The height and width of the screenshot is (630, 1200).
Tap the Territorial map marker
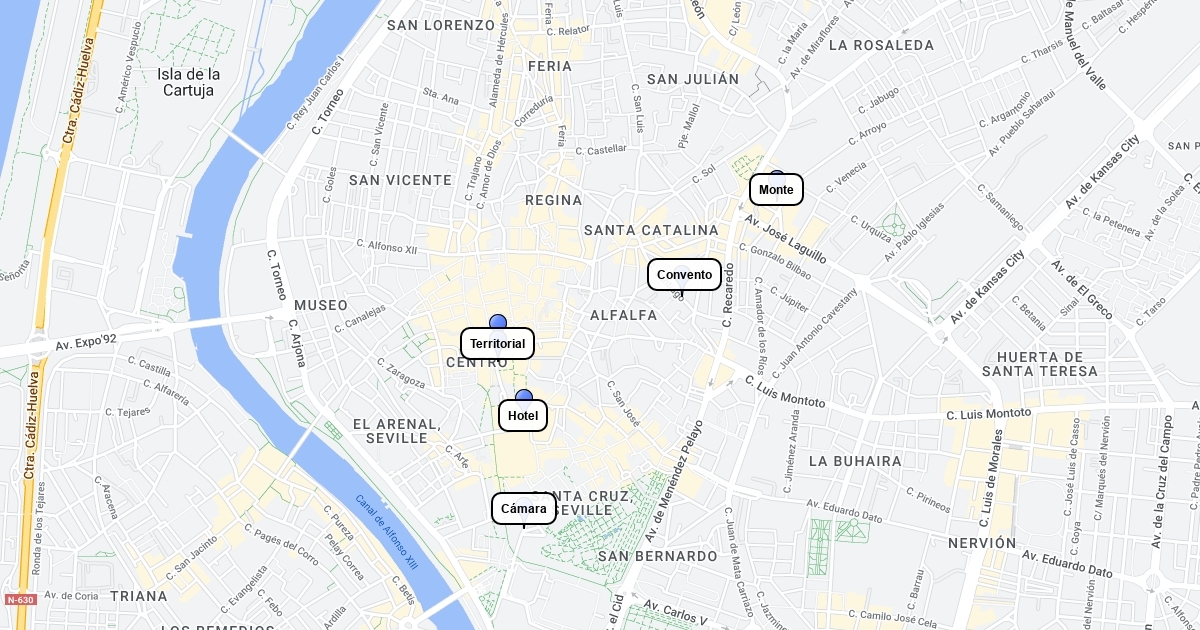pyautogui.click(x=497, y=343)
